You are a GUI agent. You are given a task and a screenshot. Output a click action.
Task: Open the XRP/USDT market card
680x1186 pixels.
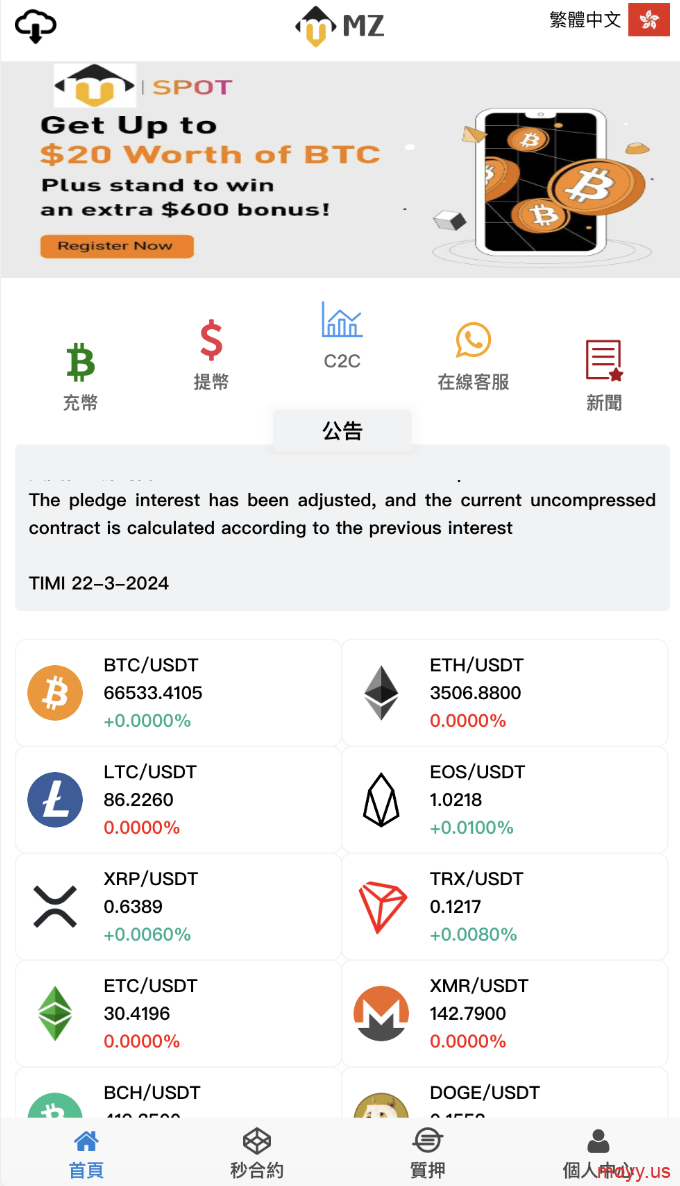tap(179, 906)
